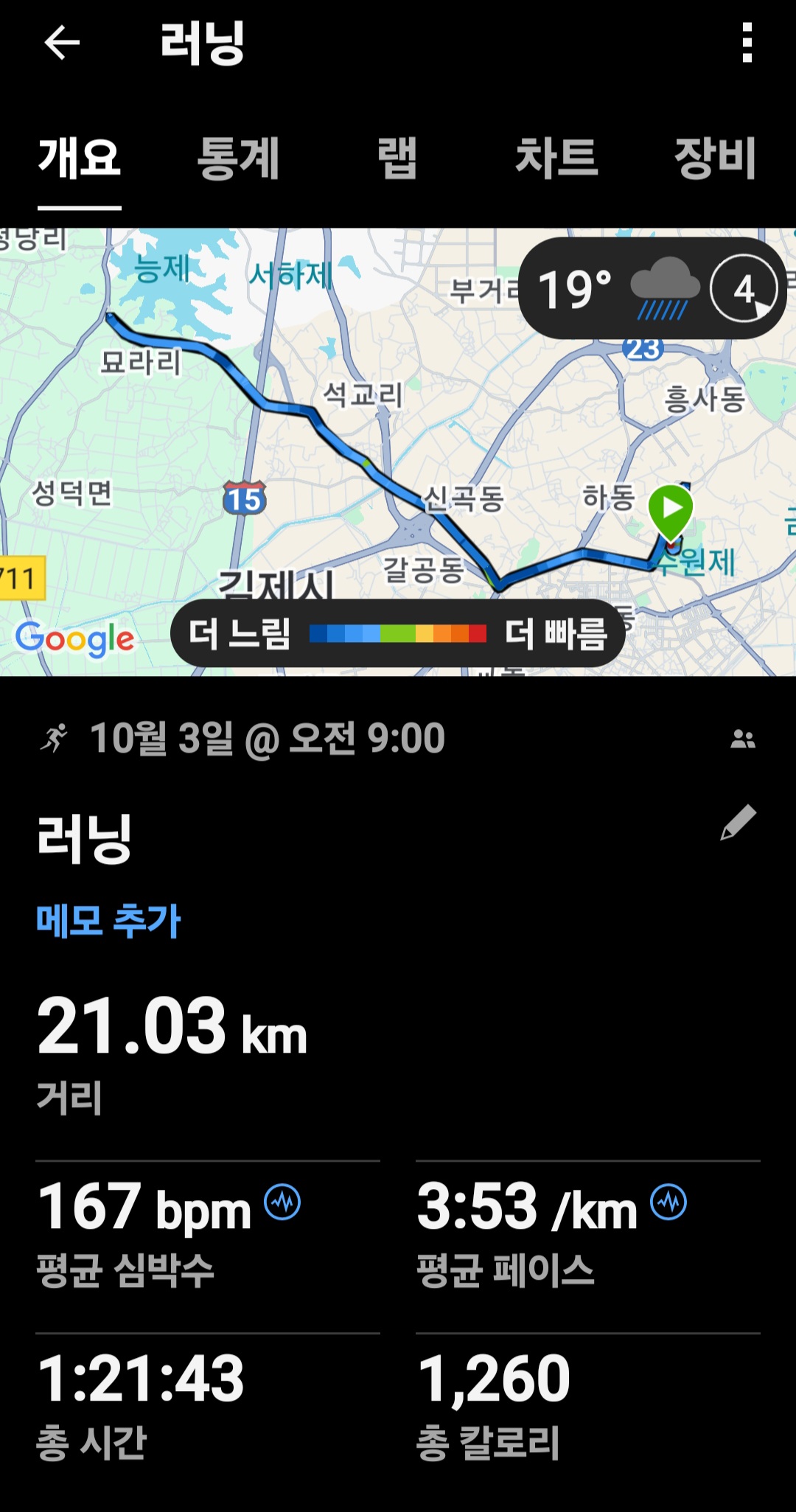Image resolution: width=796 pixels, height=1512 pixels.
Task: Open the 장비 tab
Action: tap(715, 158)
